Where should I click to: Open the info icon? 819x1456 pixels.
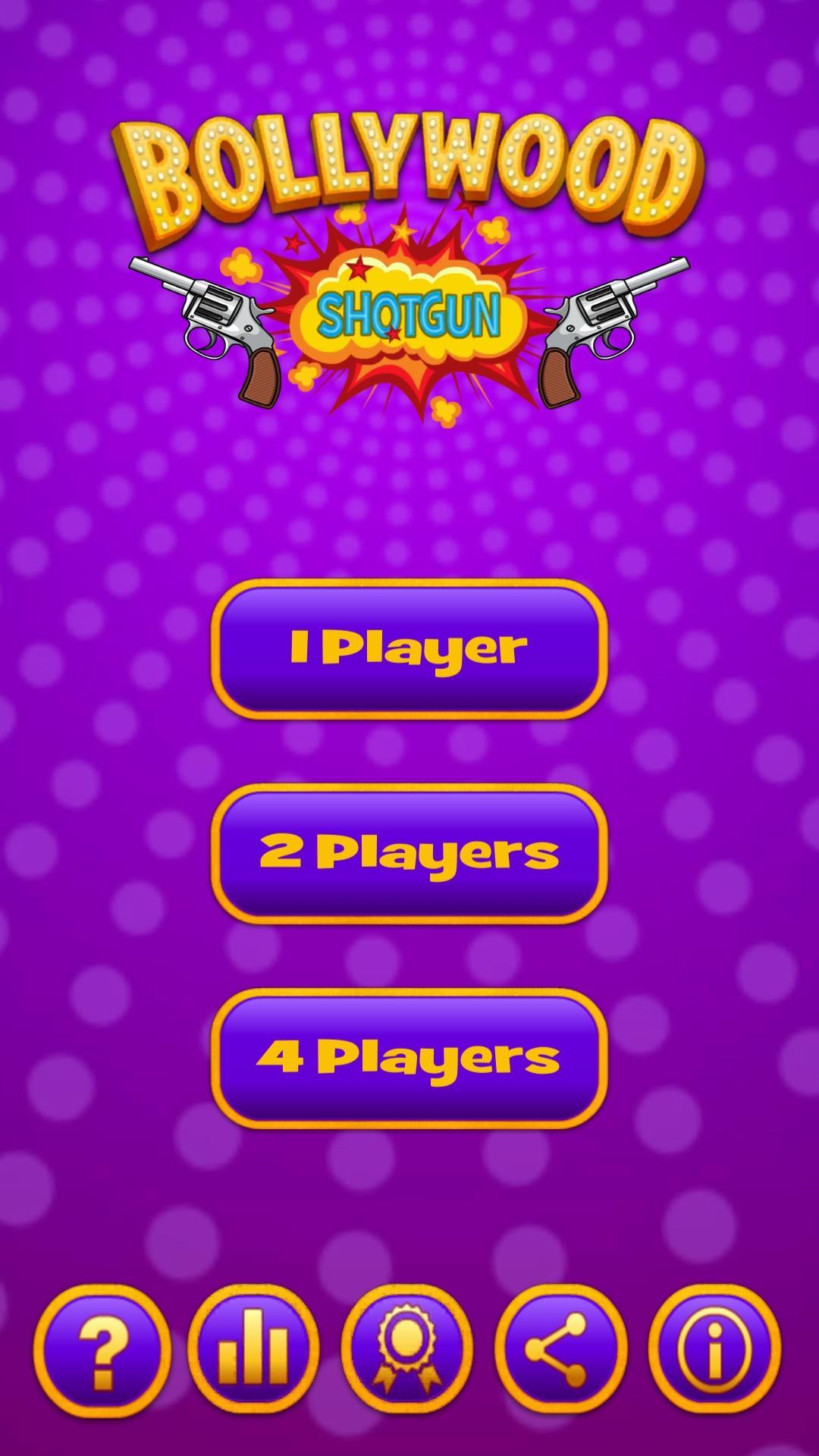pyautogui.click(x=714, y=1349)
